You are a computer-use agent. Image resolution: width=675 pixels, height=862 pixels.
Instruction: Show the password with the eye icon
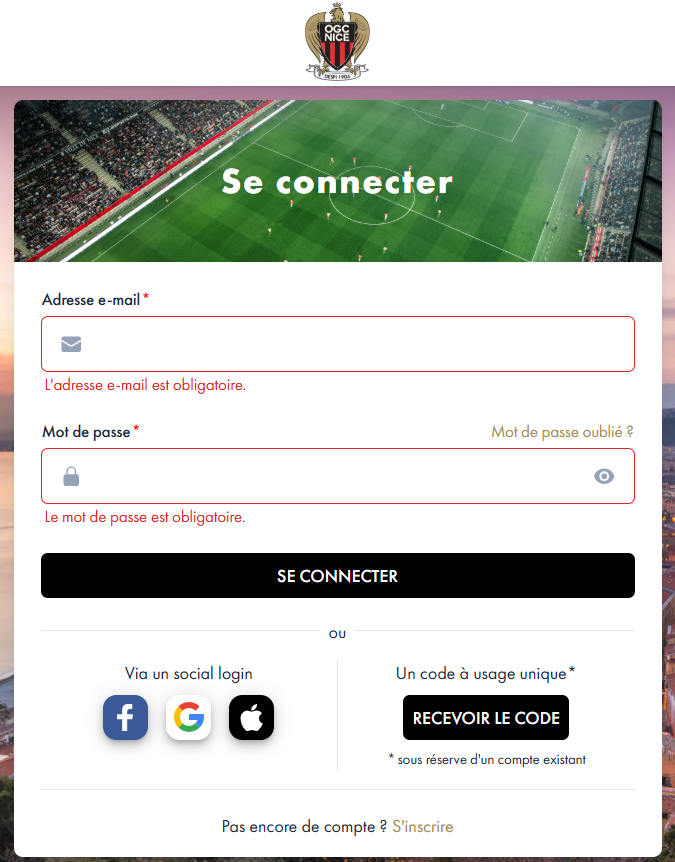coord(604,476)
